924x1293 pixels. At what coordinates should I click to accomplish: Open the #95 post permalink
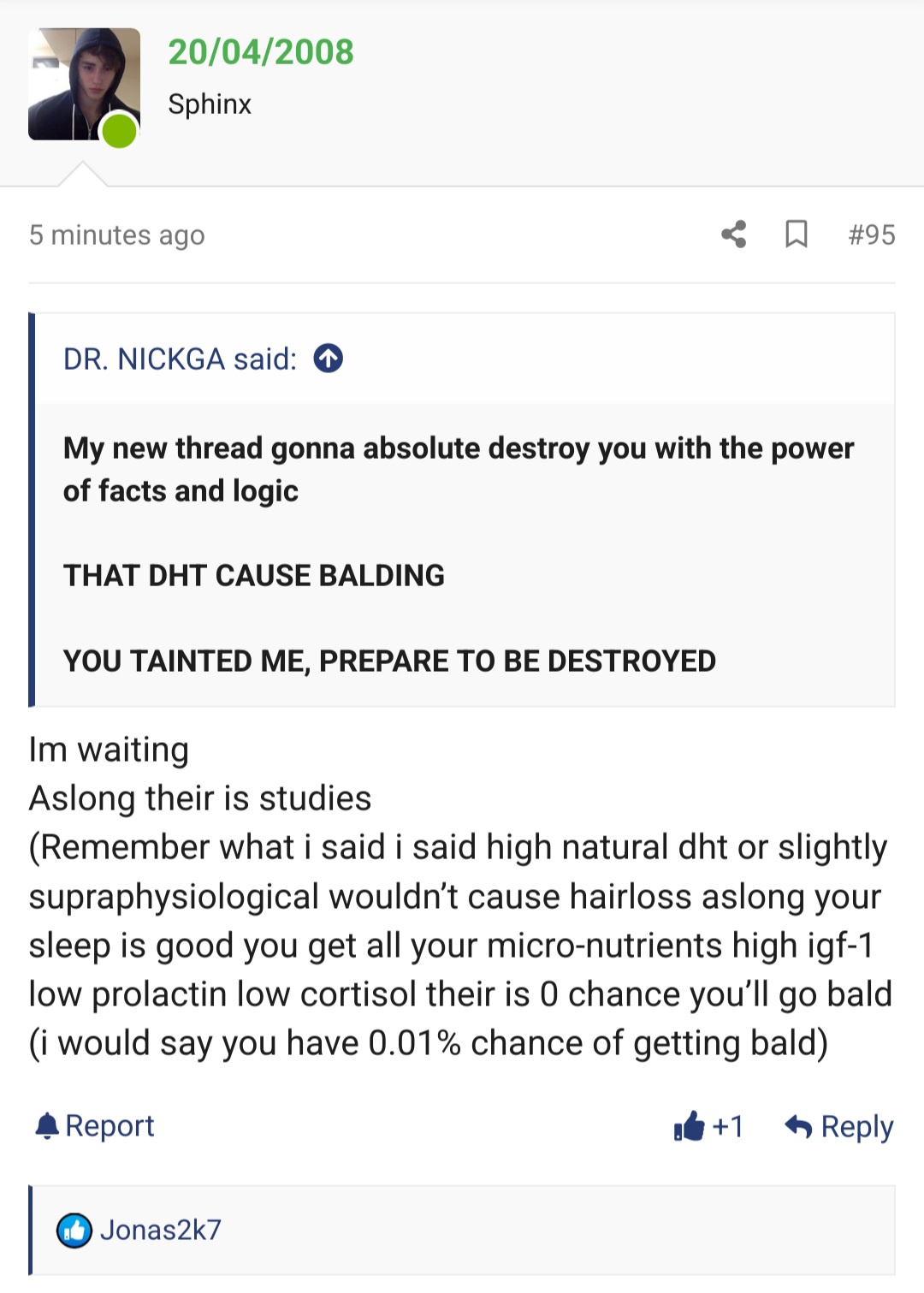coord(871,234)
